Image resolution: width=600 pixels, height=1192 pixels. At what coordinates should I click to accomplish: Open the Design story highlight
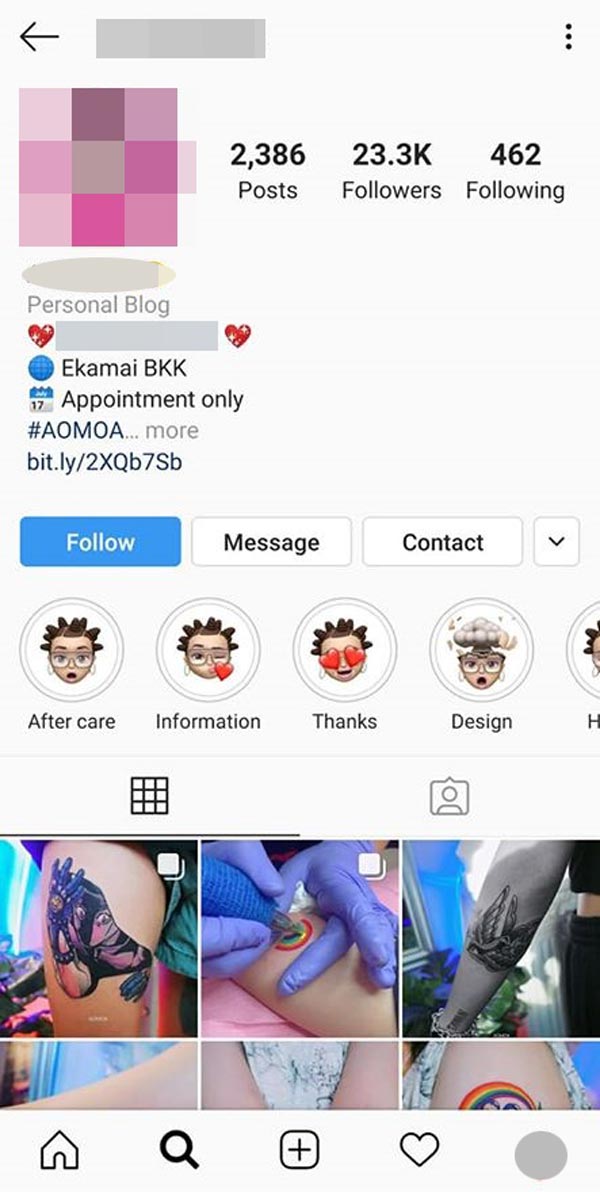point(481,652)
